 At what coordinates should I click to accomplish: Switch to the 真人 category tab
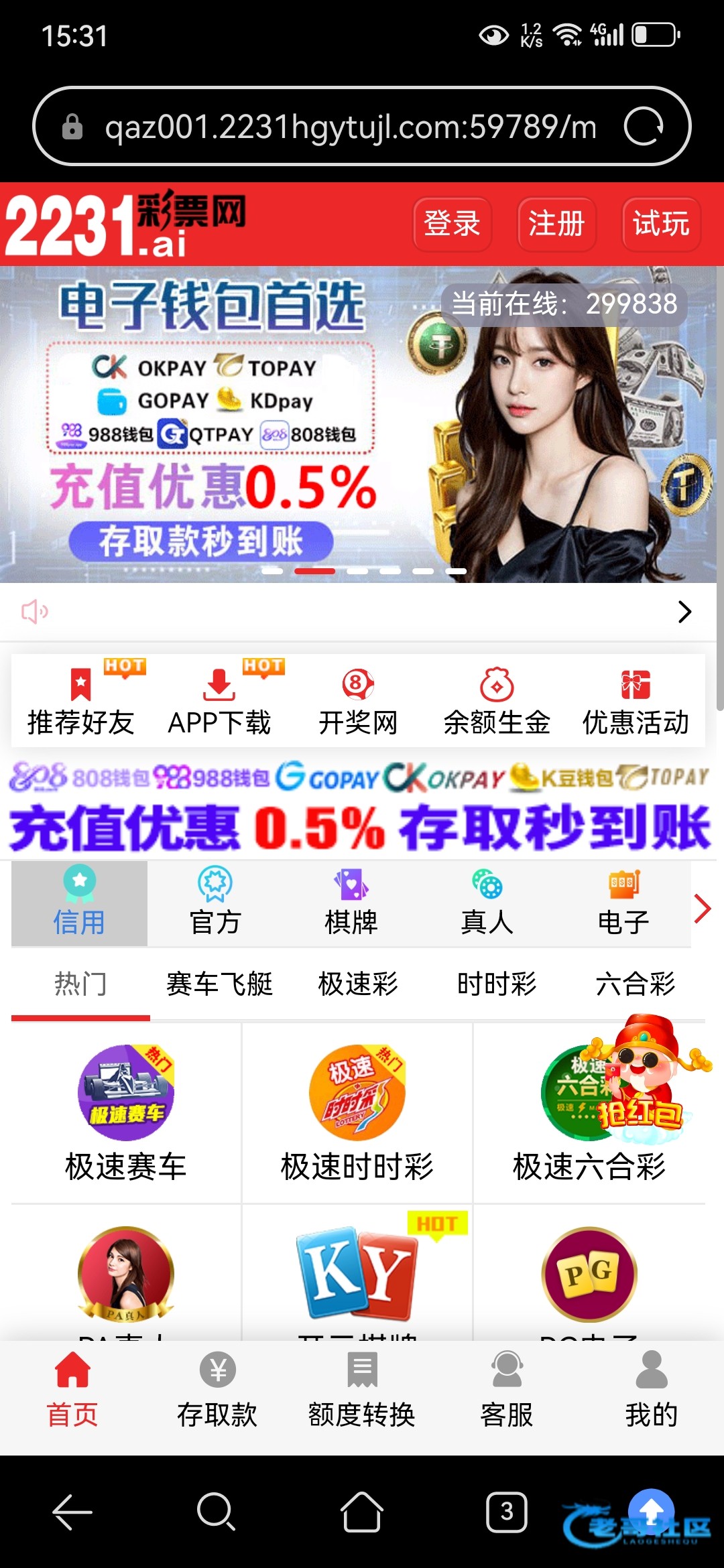(487, 903)
